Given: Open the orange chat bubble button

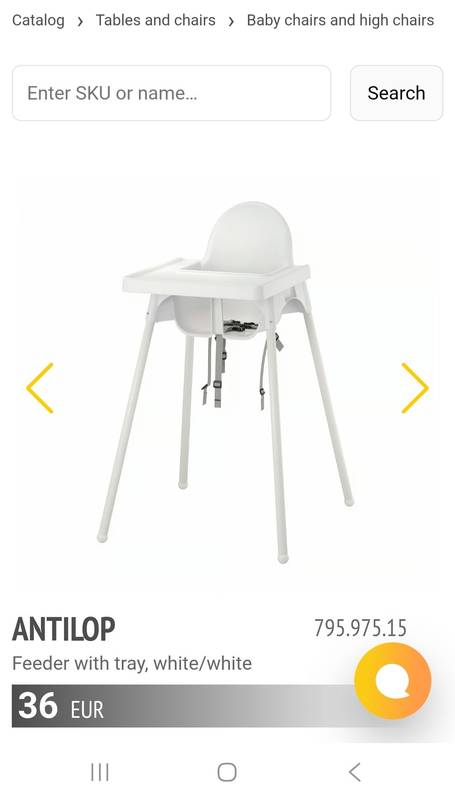Looking at the screenshot, I should coord(393,681).
